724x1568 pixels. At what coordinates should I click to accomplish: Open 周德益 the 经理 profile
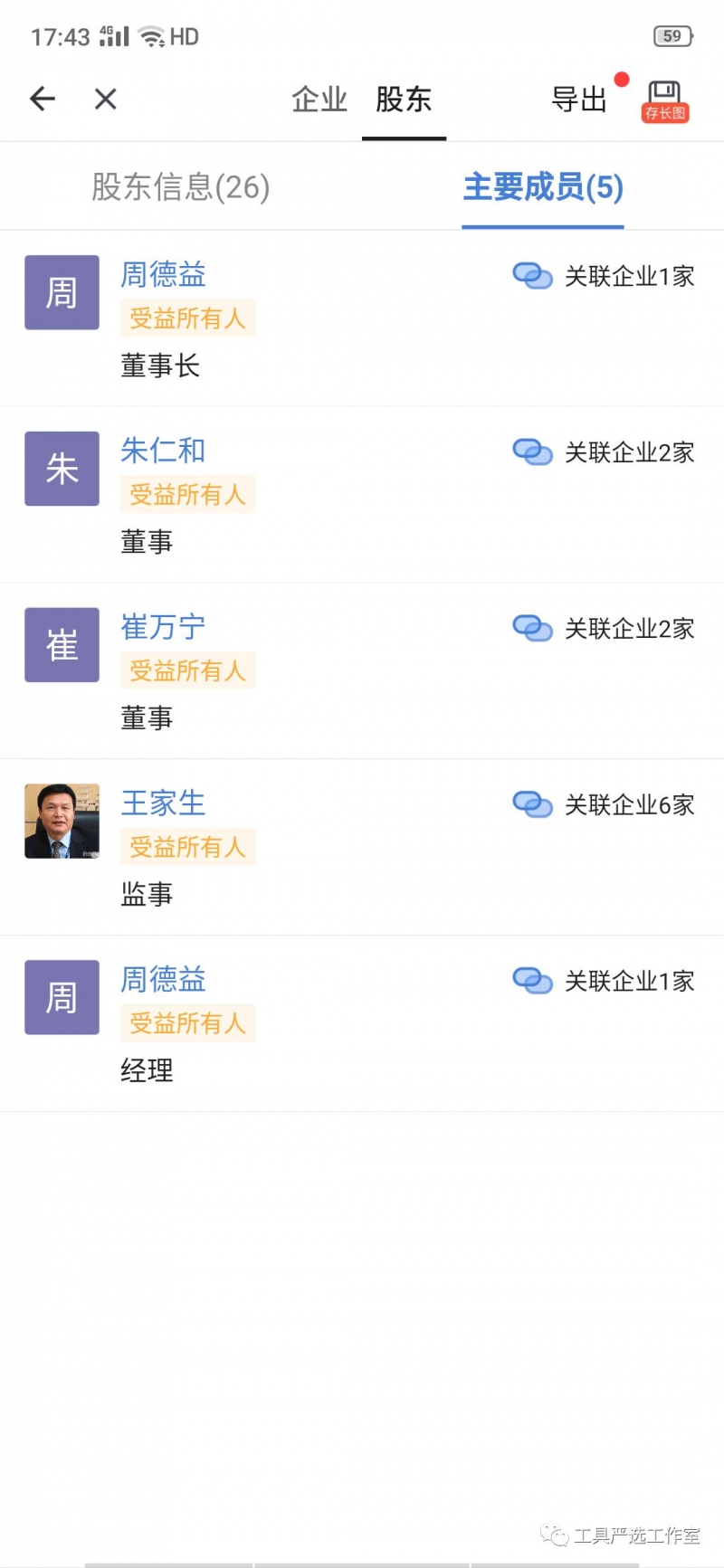(163, 979)
